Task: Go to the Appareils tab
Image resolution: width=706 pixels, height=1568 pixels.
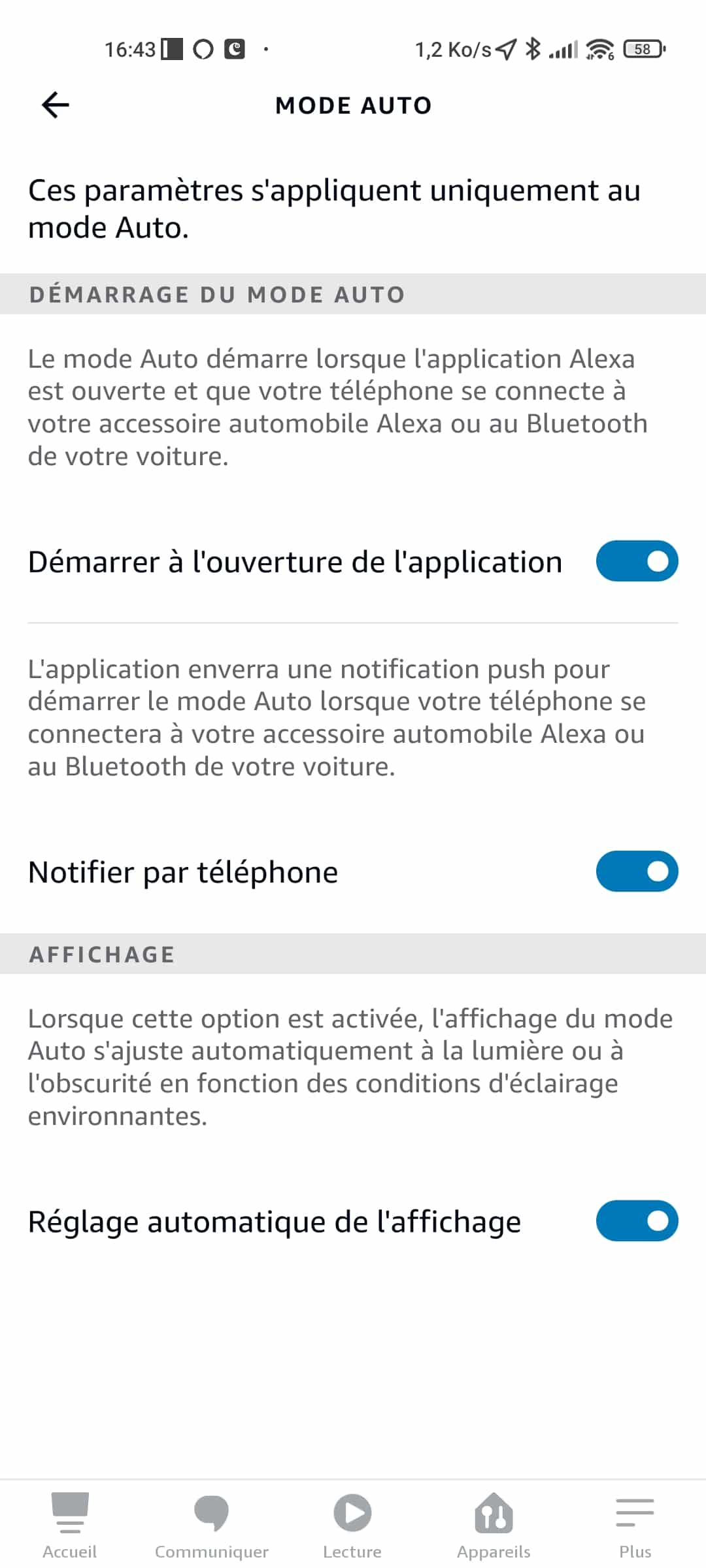Action: (494, 1526)
